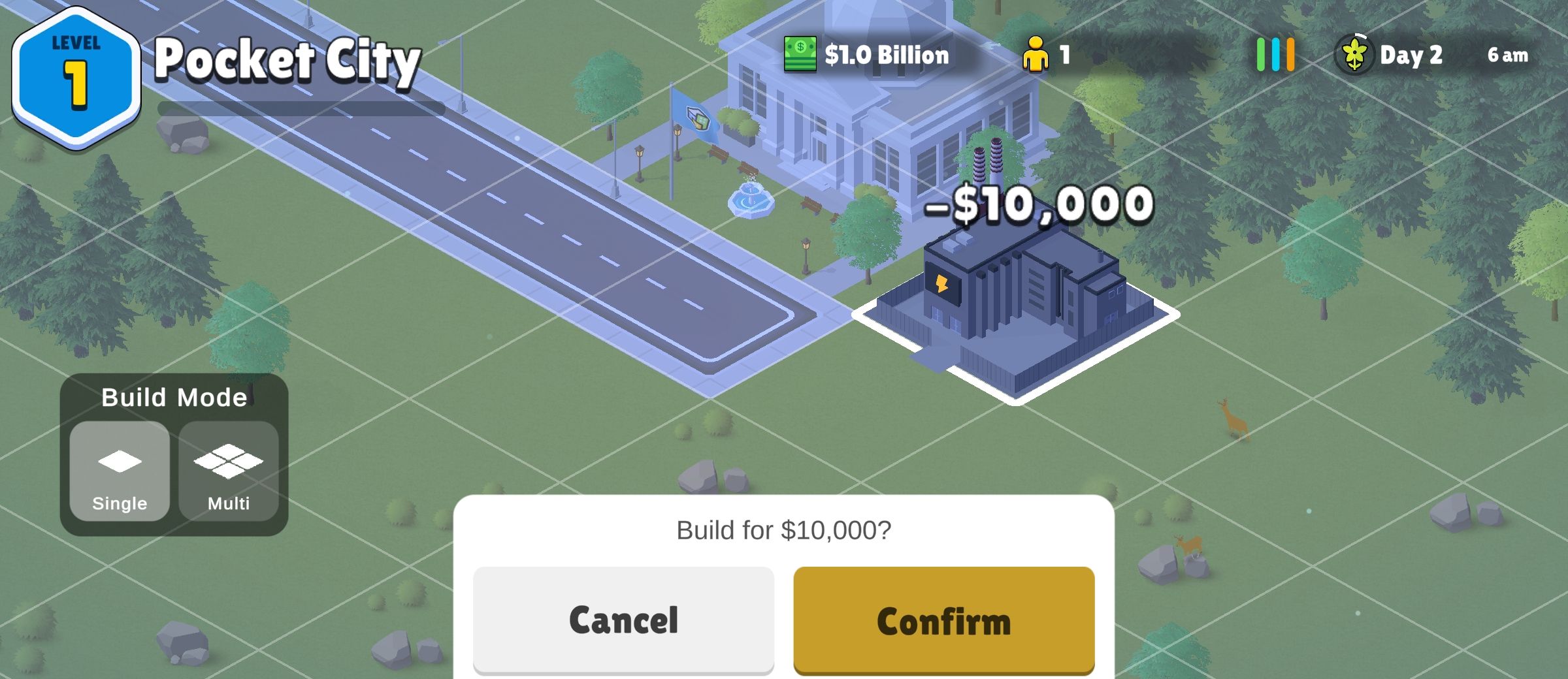Select Single build mode
The width and height of the screenshot is (1568, 679).
tap(120, 471)
